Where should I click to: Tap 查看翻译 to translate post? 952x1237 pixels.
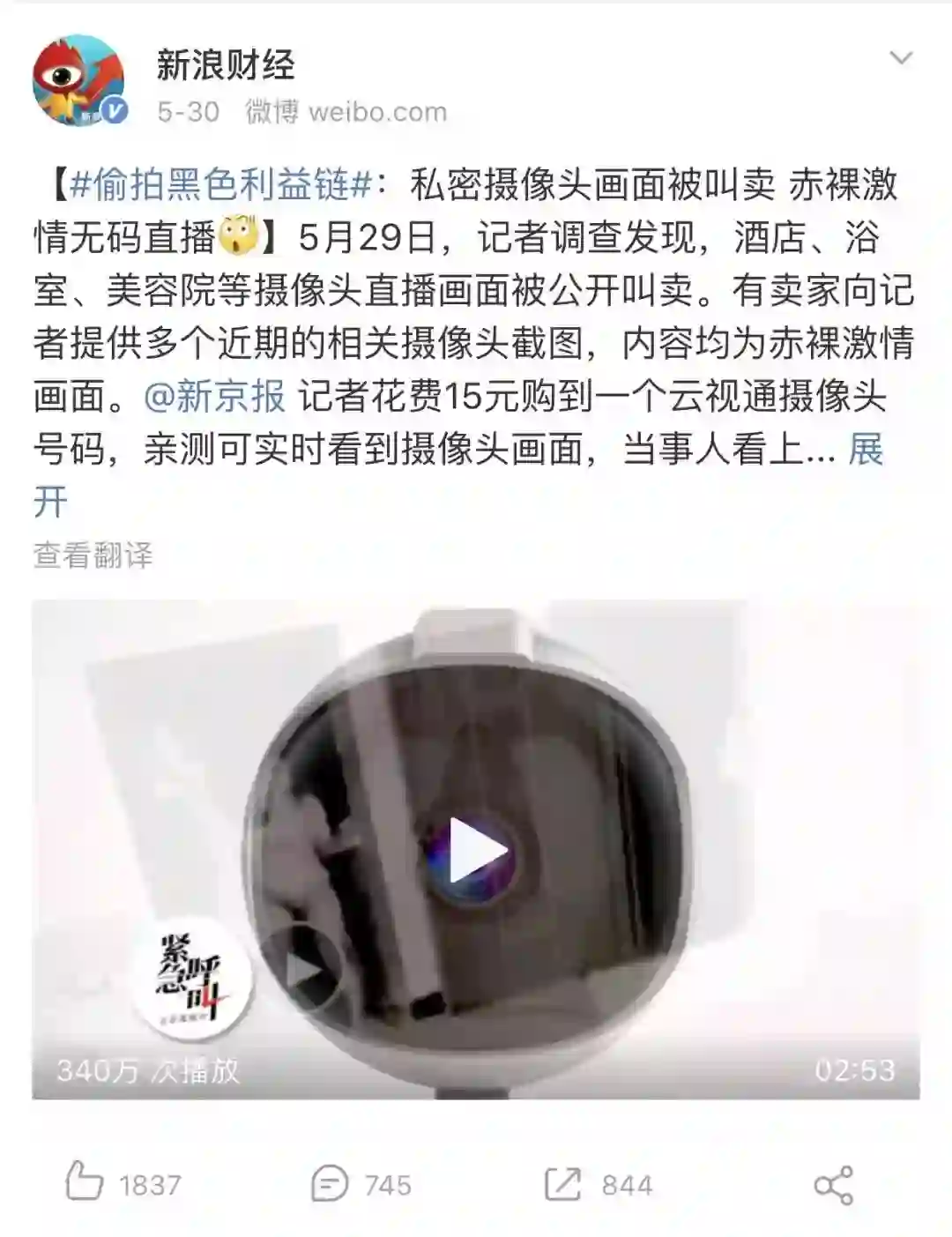click(93, 555)
